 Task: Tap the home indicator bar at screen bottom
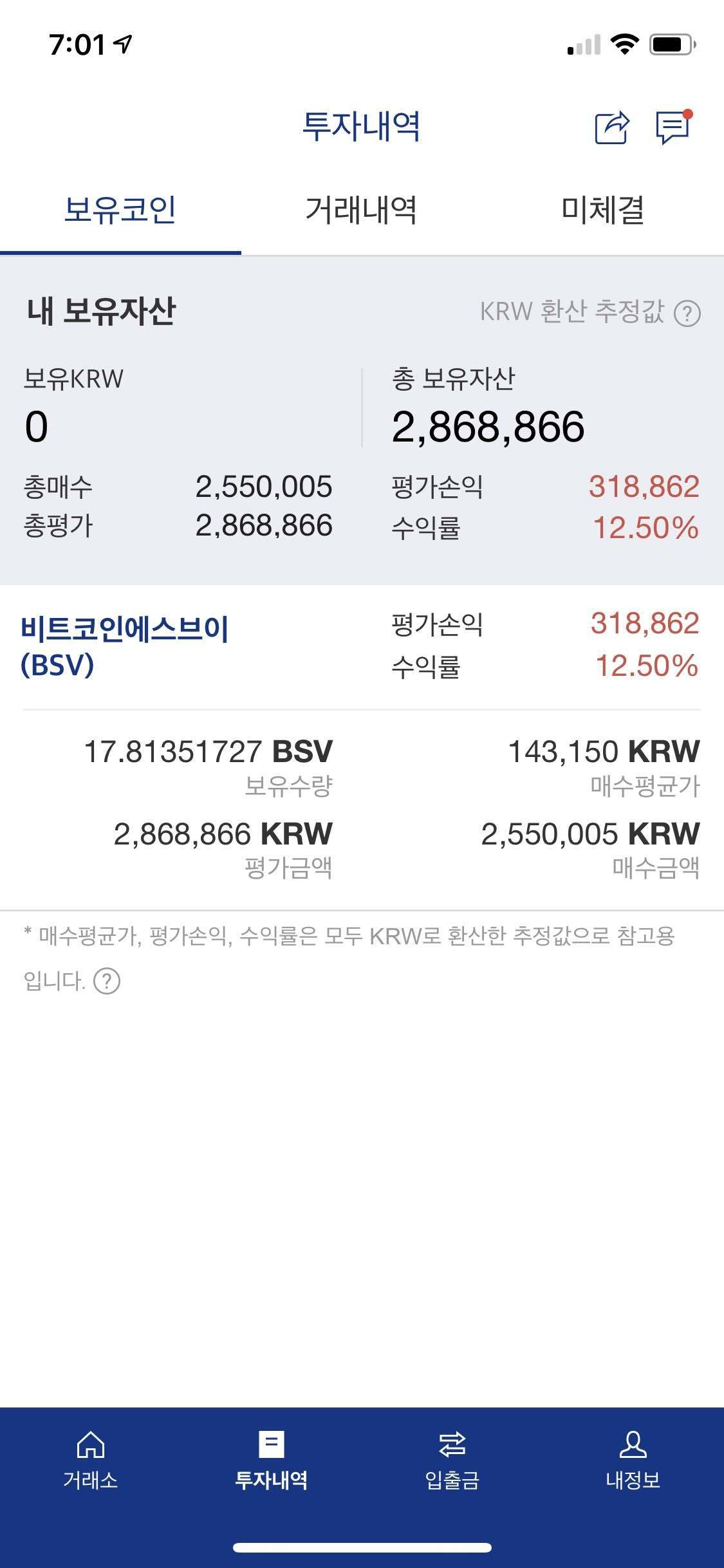(362, 1547)
